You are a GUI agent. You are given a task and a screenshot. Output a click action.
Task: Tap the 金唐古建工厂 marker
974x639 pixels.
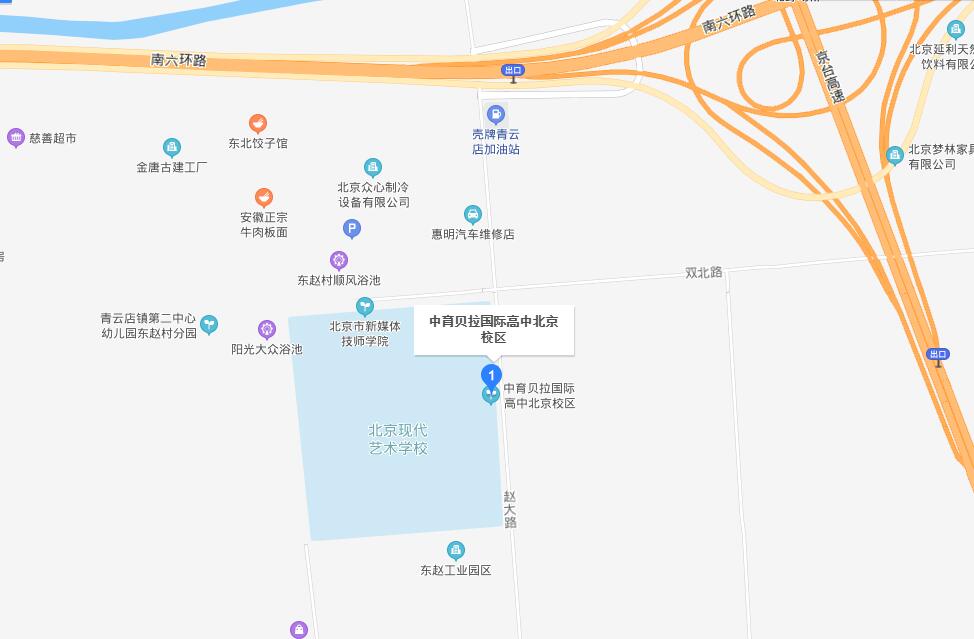(172, 147)
